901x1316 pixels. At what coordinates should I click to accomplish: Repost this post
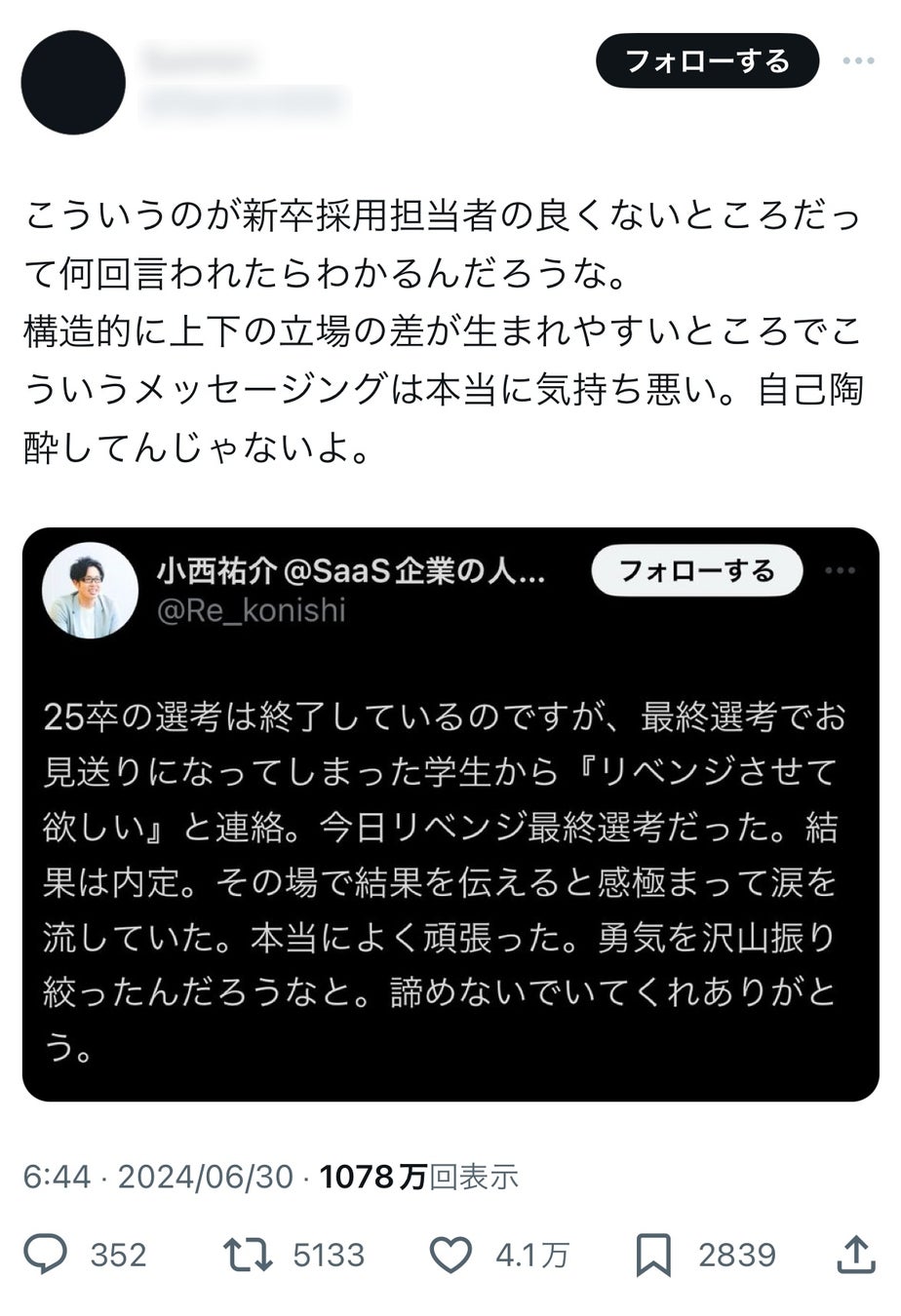point(248,1255)
